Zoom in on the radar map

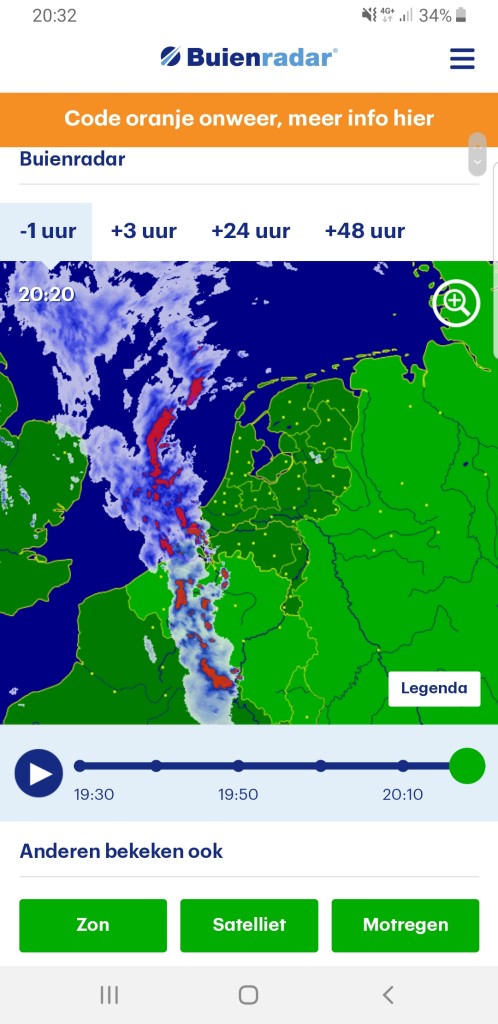click(456, 303)
